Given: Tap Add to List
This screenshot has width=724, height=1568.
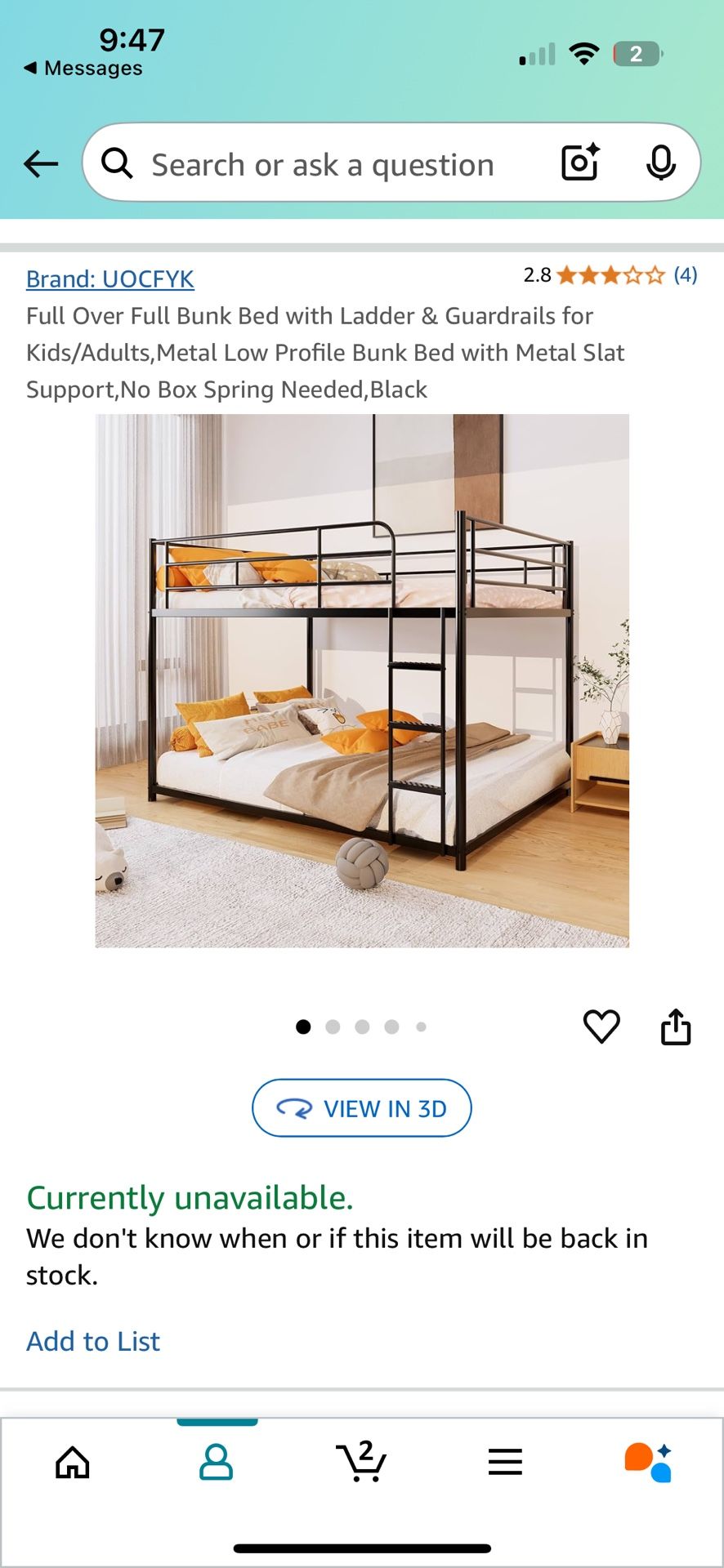Looking at the screenshot, I should click(92, 1340).
